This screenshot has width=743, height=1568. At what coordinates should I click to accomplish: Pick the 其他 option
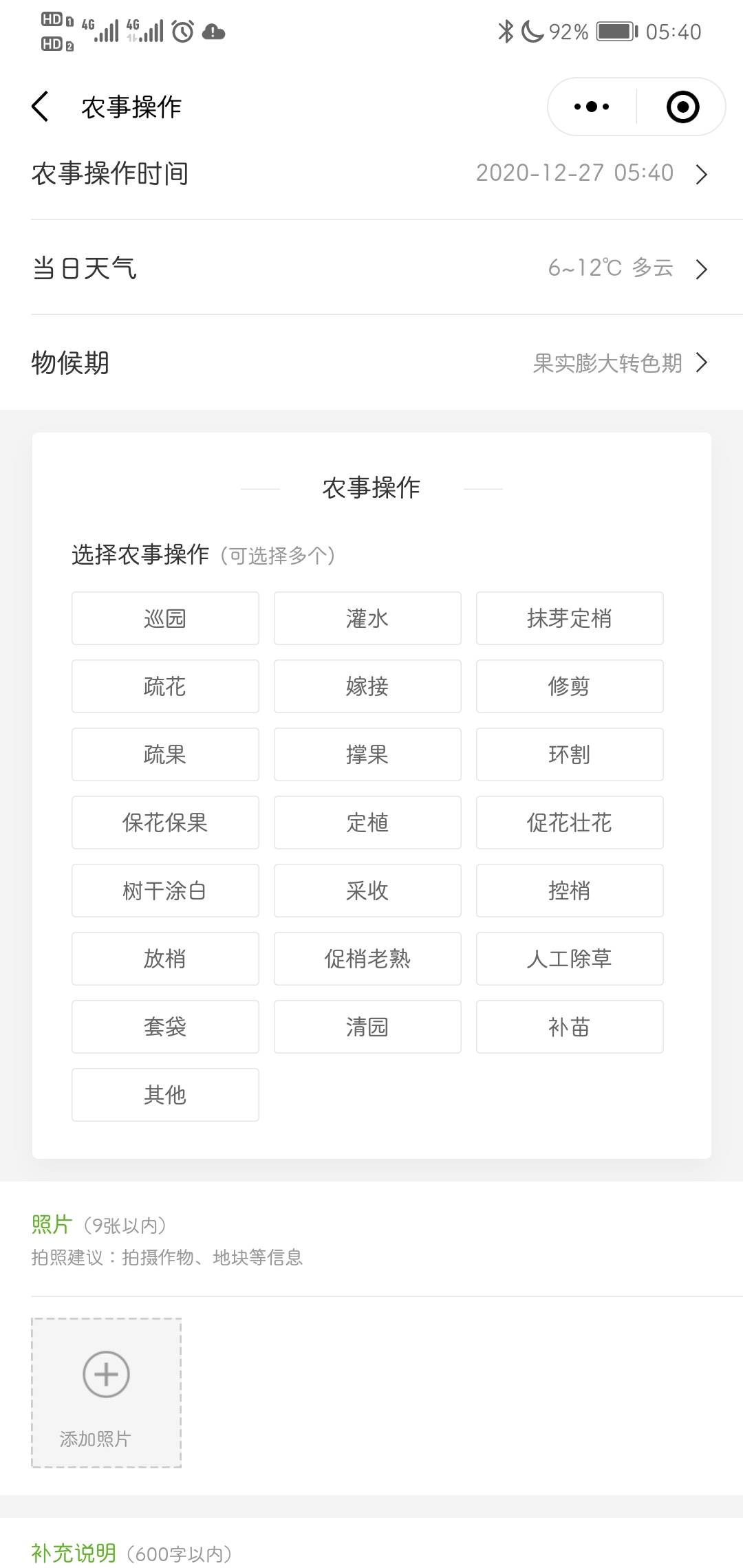pyautogui.click(x=165, y=1095)
